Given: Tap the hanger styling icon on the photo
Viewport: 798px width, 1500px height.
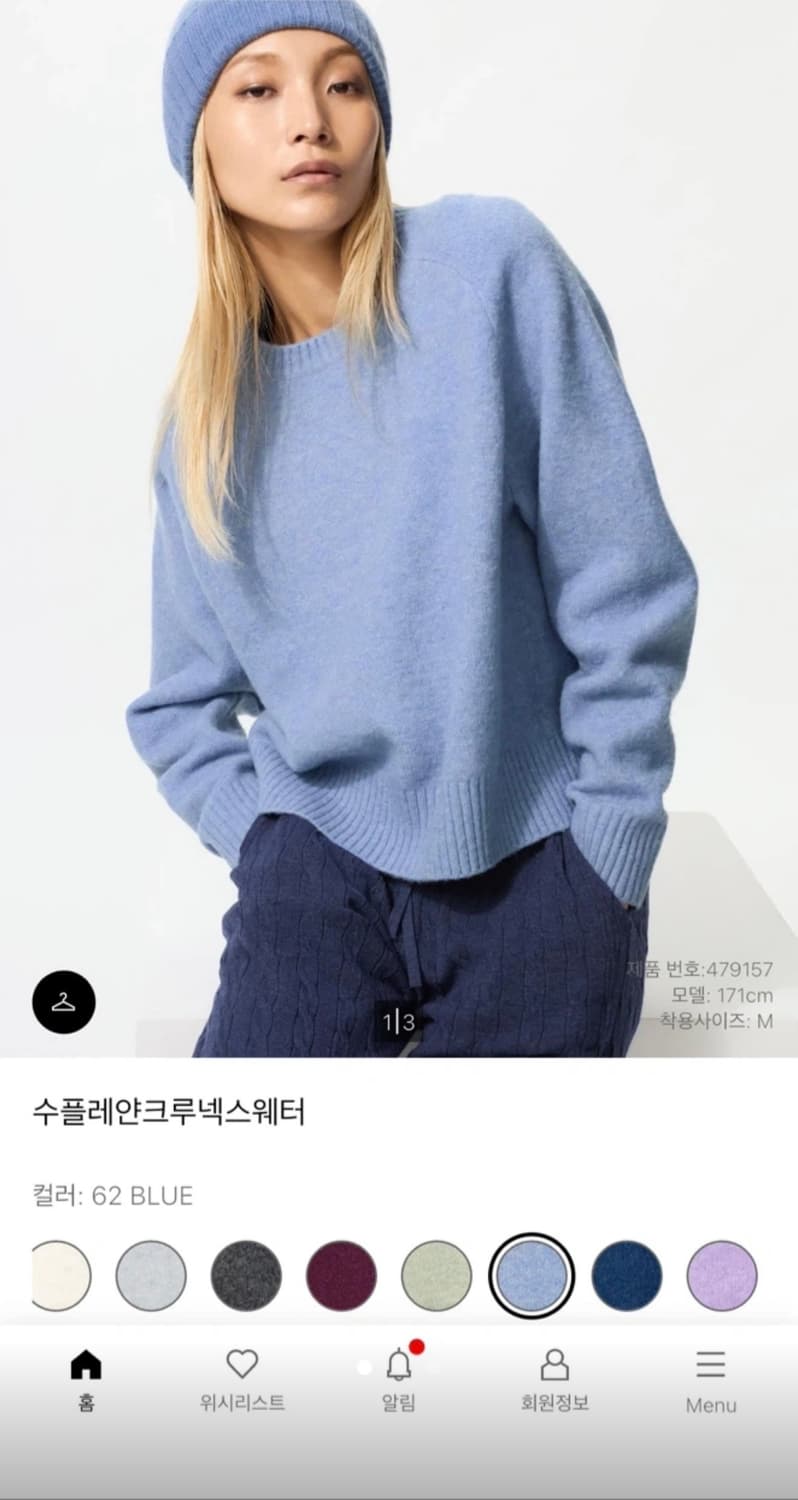Looking at the screenshot, I should point(62,999).
